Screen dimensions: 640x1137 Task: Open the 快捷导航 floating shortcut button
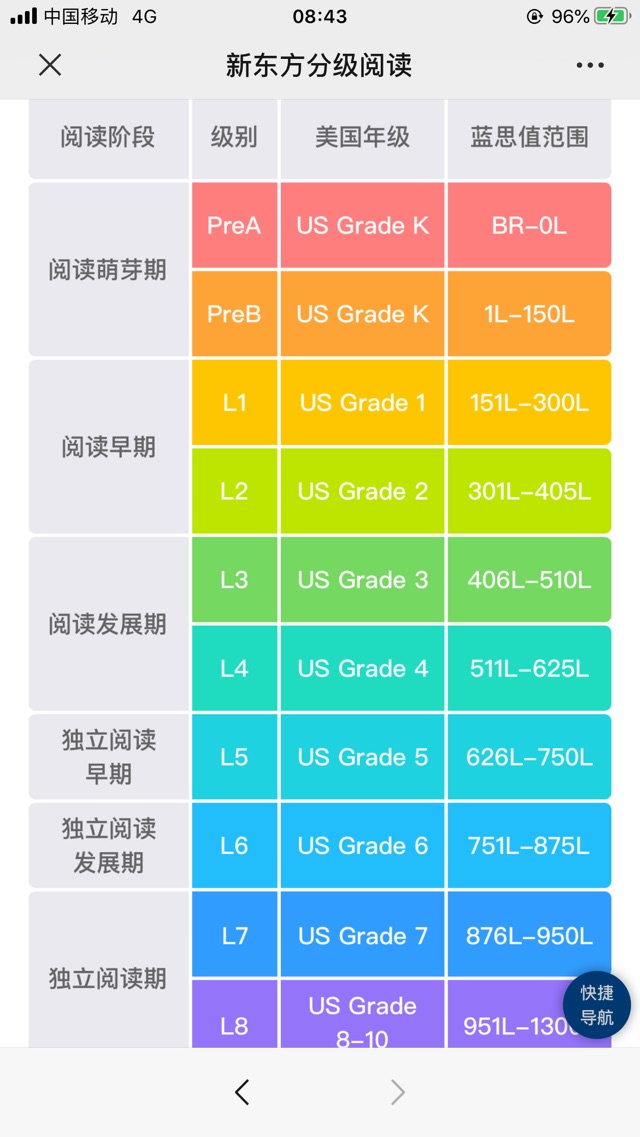[x=597, y=1004]
